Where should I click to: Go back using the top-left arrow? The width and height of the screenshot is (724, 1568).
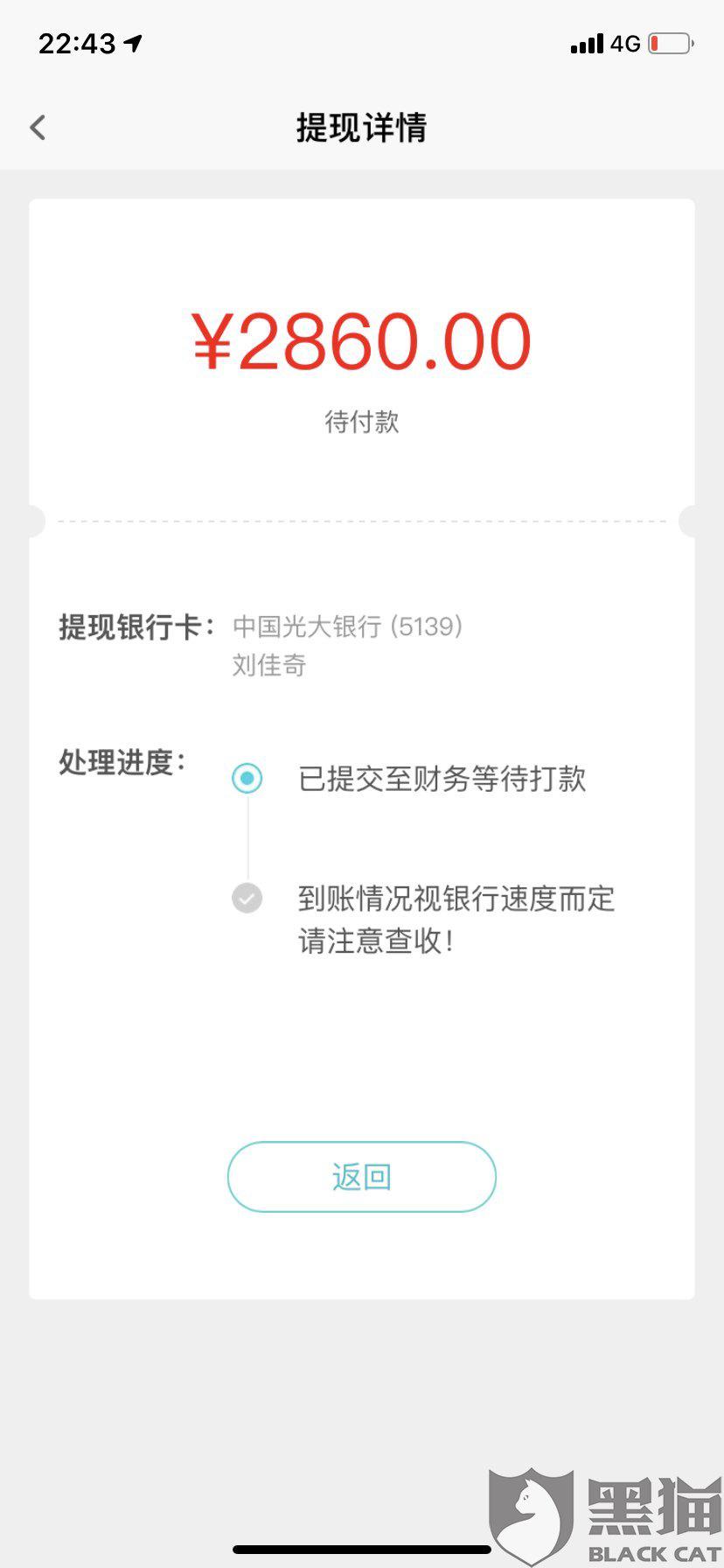(38, 128)
